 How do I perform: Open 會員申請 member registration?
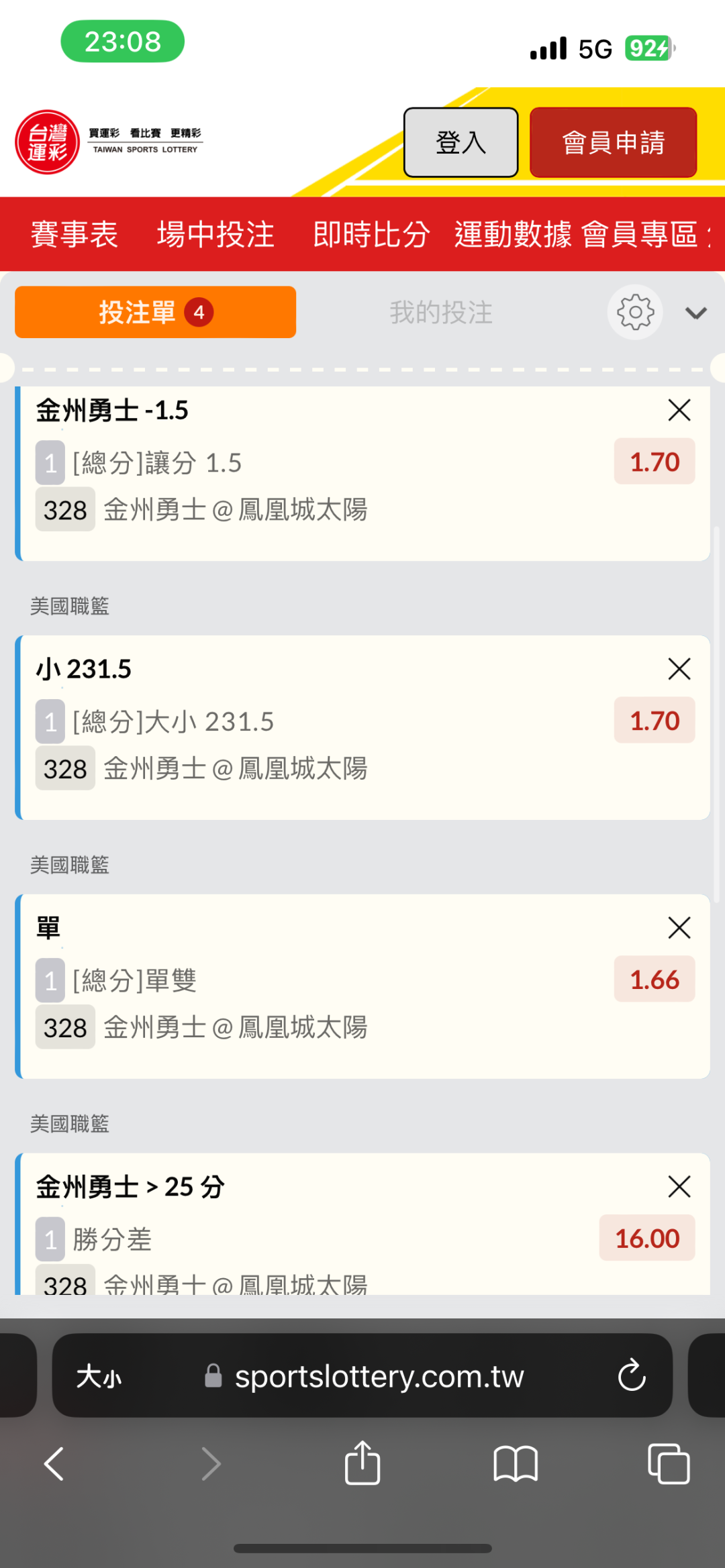[x=613, y=142]
